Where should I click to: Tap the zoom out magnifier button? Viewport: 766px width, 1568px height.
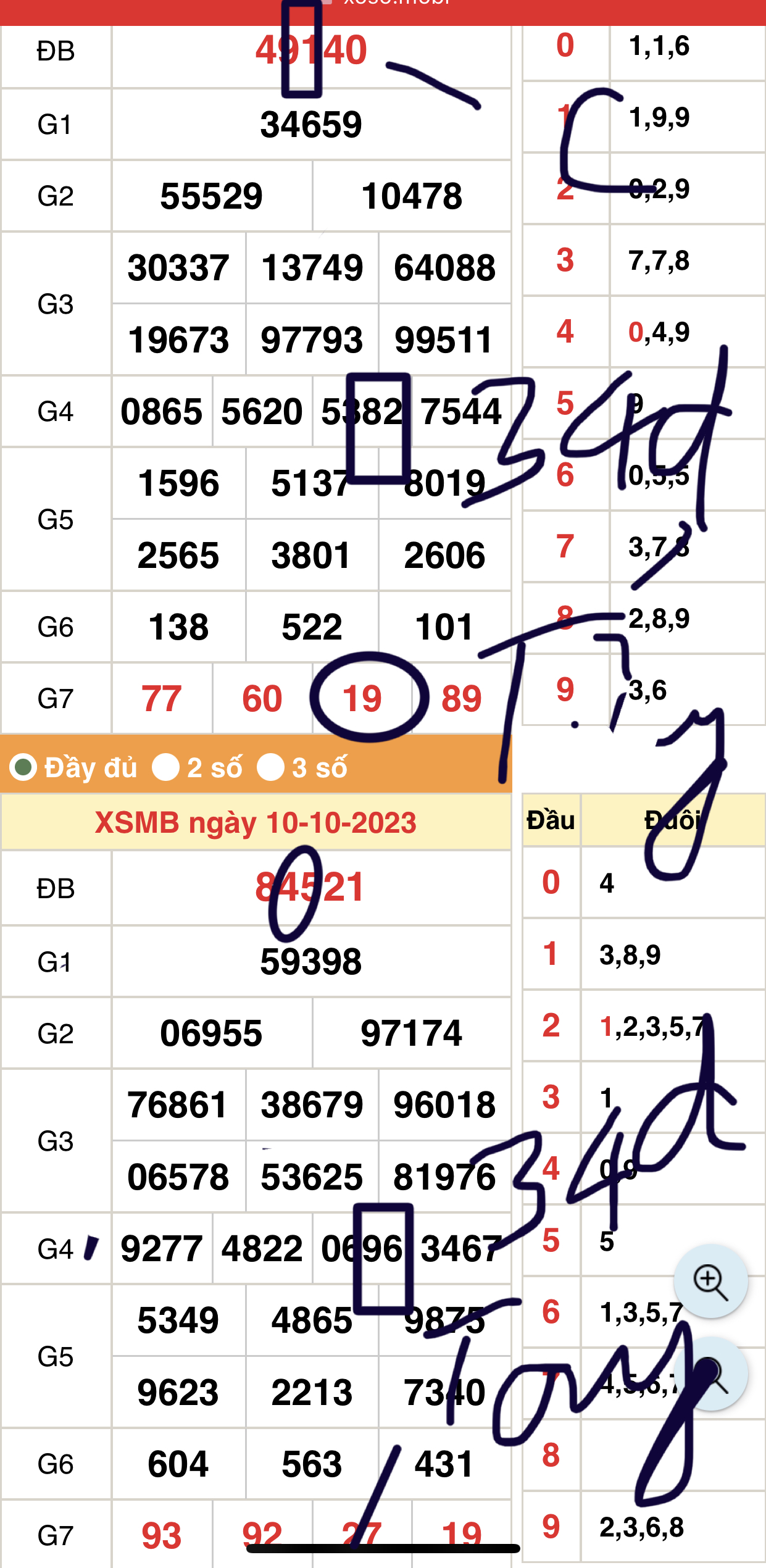pos(710,1373)
